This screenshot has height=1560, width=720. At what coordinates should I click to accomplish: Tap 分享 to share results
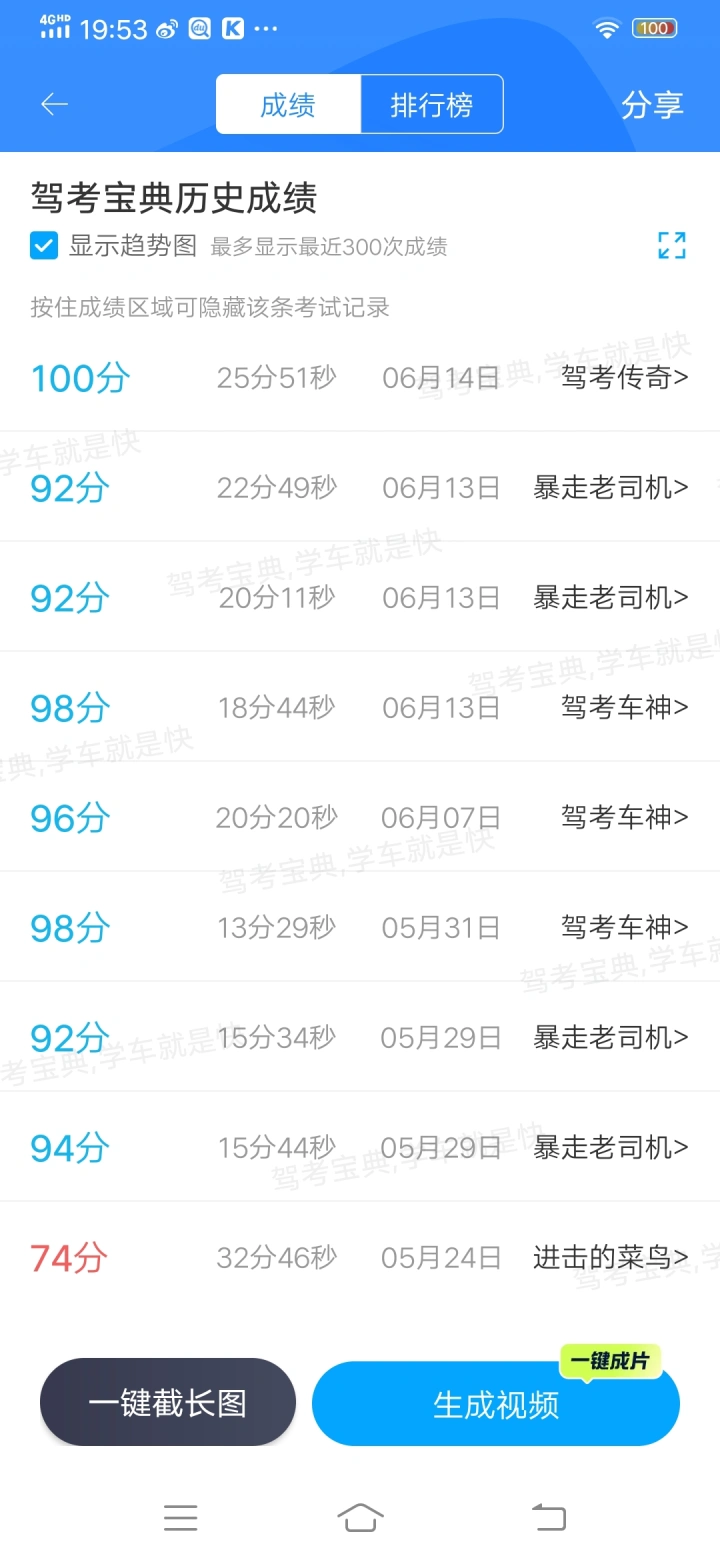(652, 105)
